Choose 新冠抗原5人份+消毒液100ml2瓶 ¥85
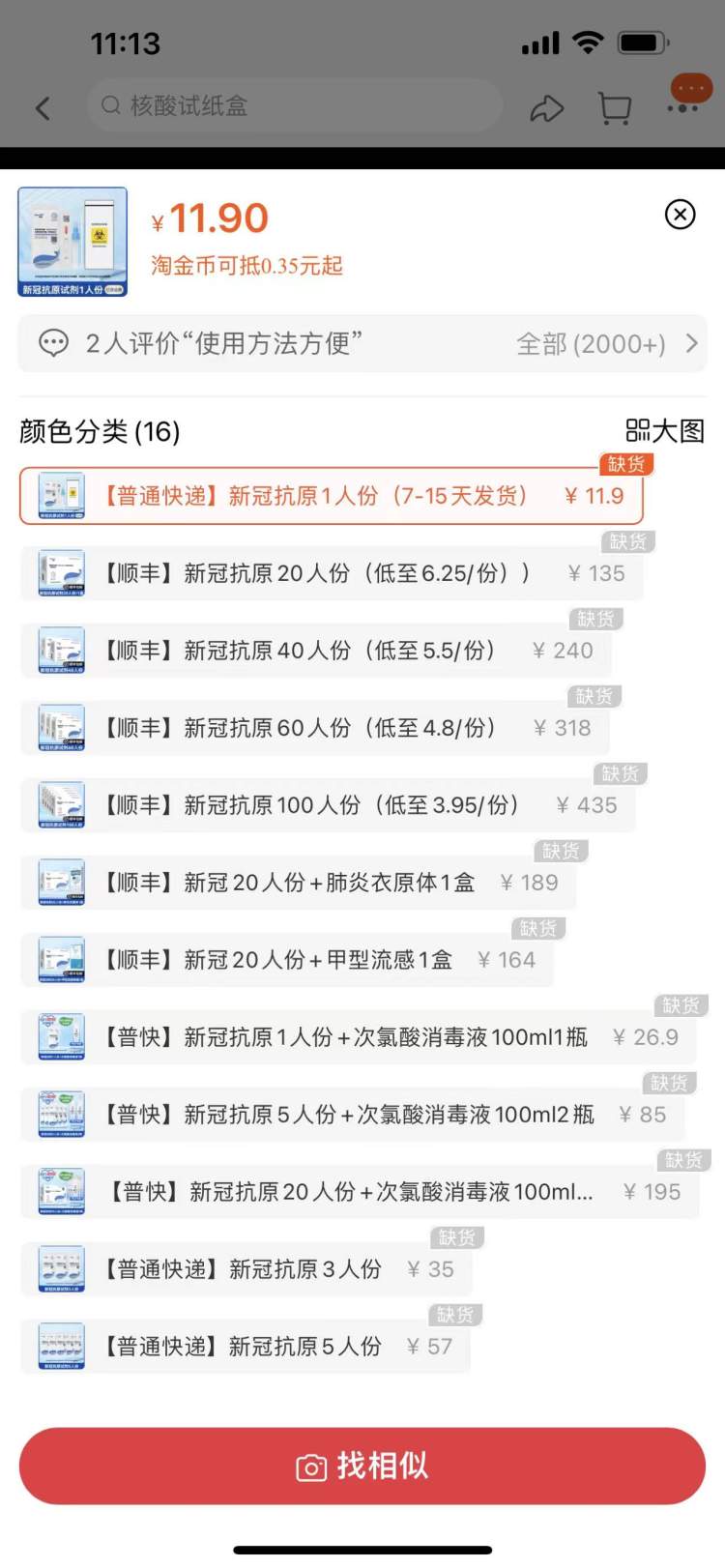 pos(352,1115)
